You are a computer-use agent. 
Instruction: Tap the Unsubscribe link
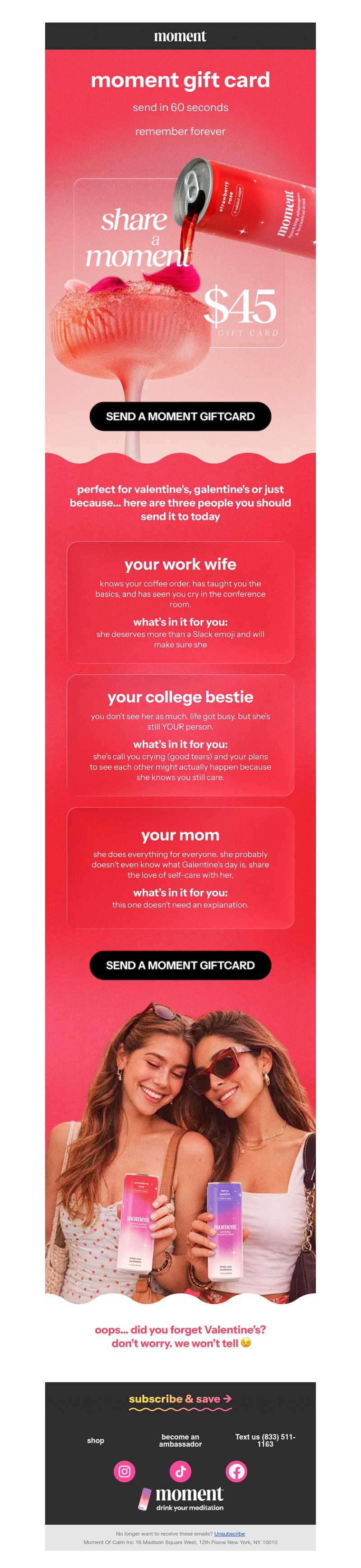click(230, 1533)
